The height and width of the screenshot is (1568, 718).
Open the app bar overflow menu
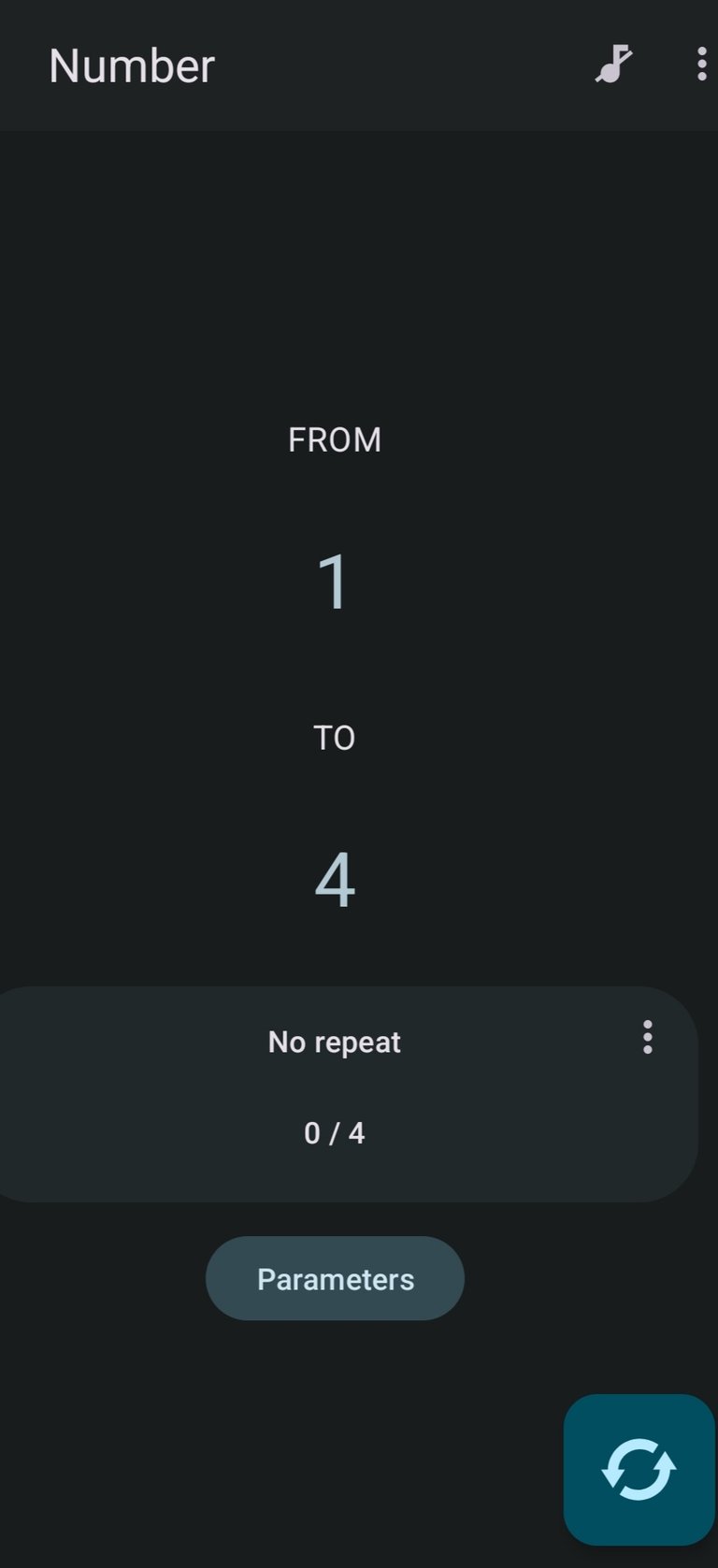point(701,65)
